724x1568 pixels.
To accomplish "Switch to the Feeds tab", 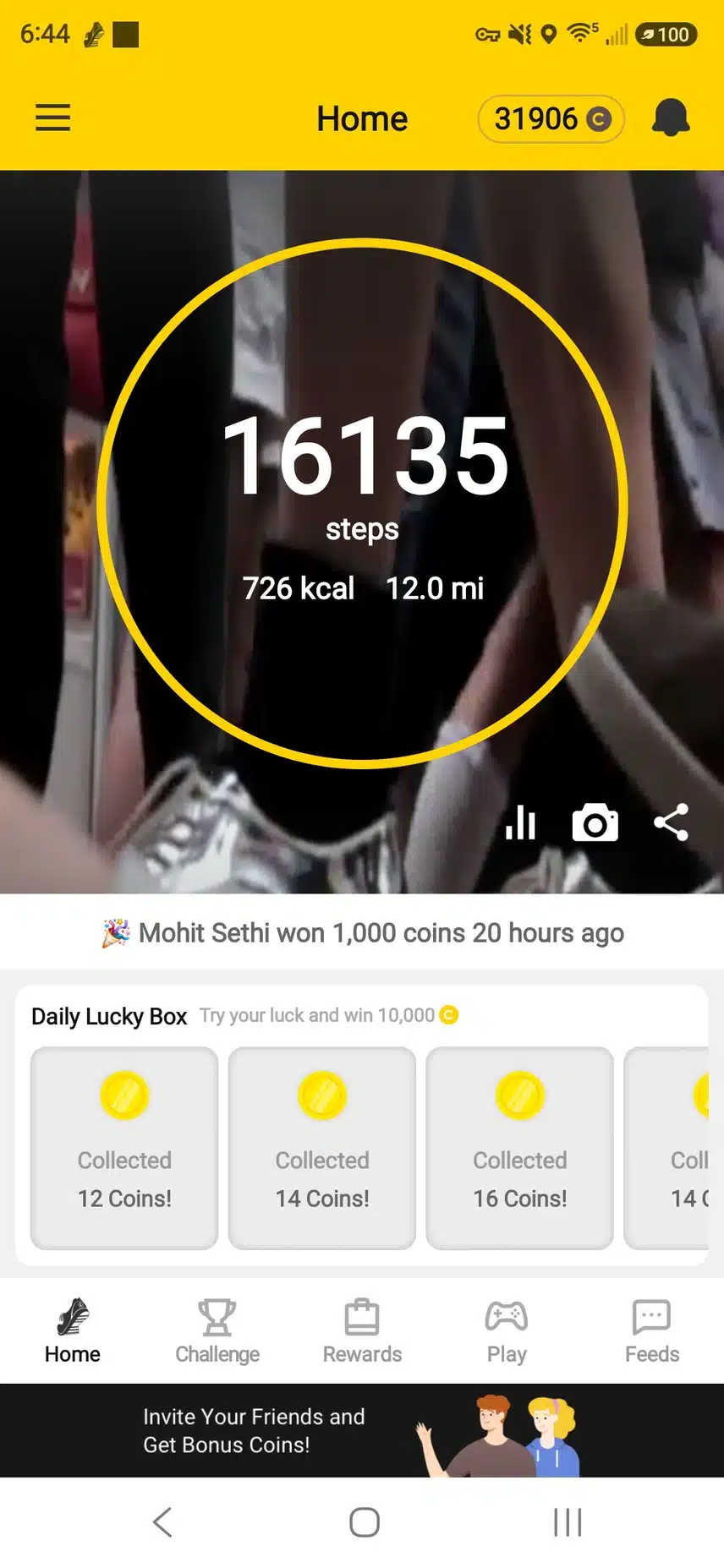I will 652,1331.
